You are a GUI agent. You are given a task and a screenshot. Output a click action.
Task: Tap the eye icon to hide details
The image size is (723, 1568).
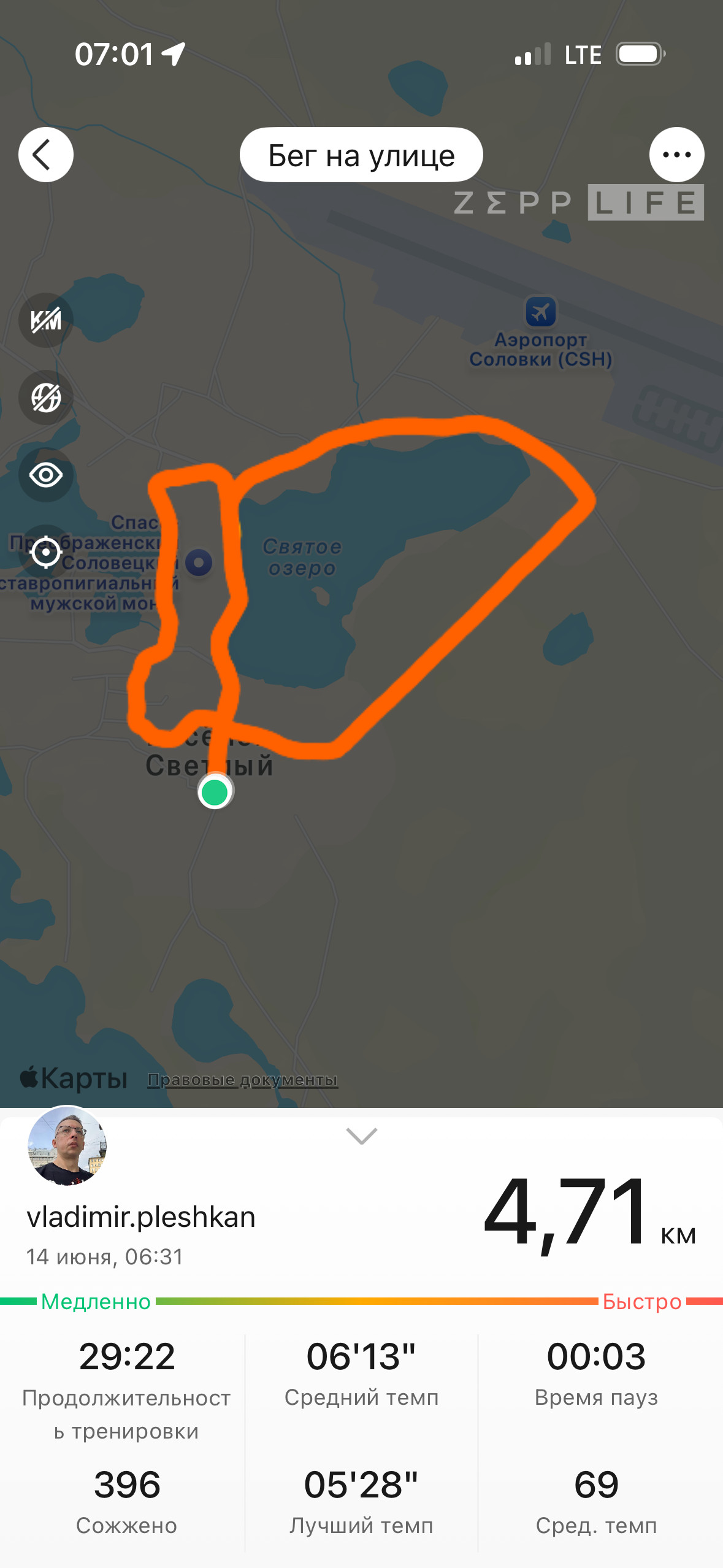coord(46,475)
